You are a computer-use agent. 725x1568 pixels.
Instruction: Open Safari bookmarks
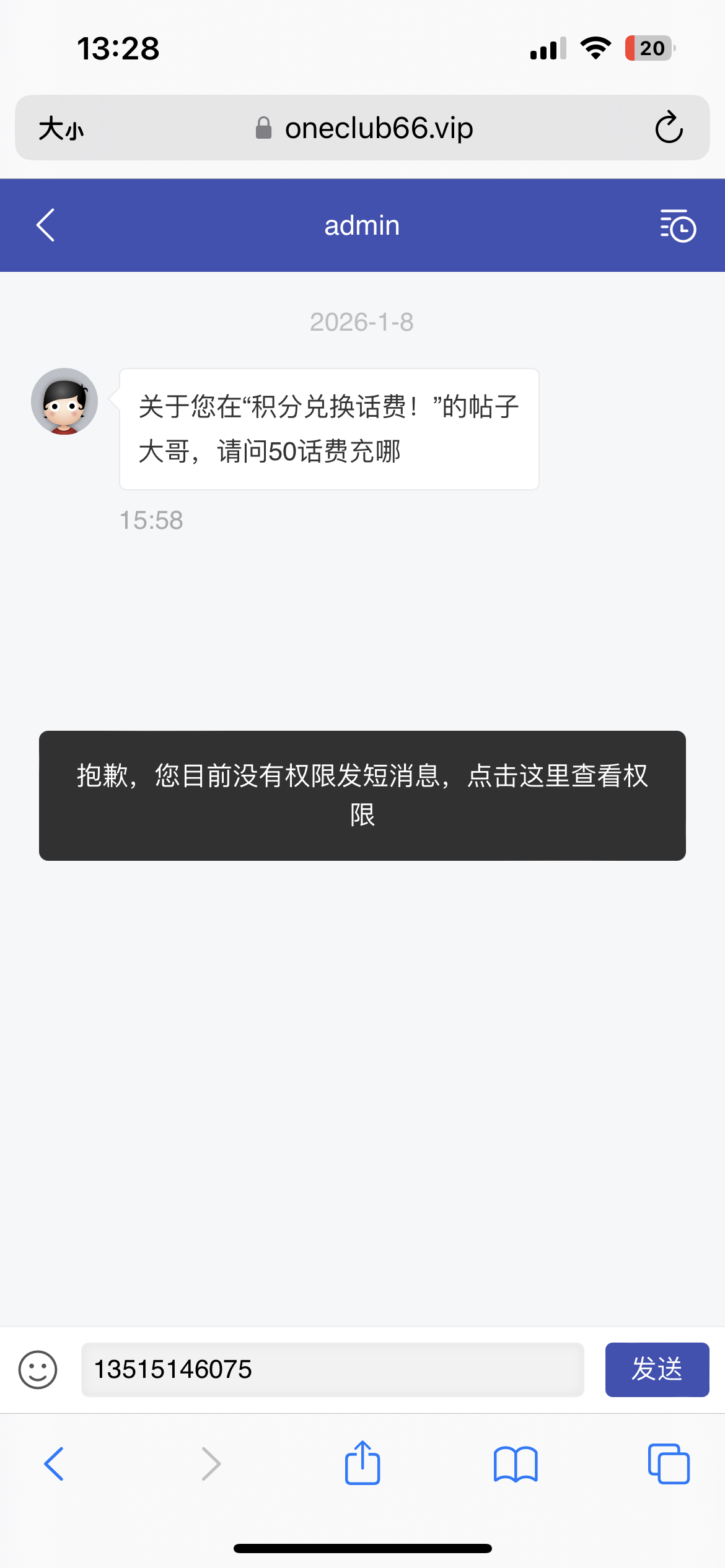(516, 1464)
